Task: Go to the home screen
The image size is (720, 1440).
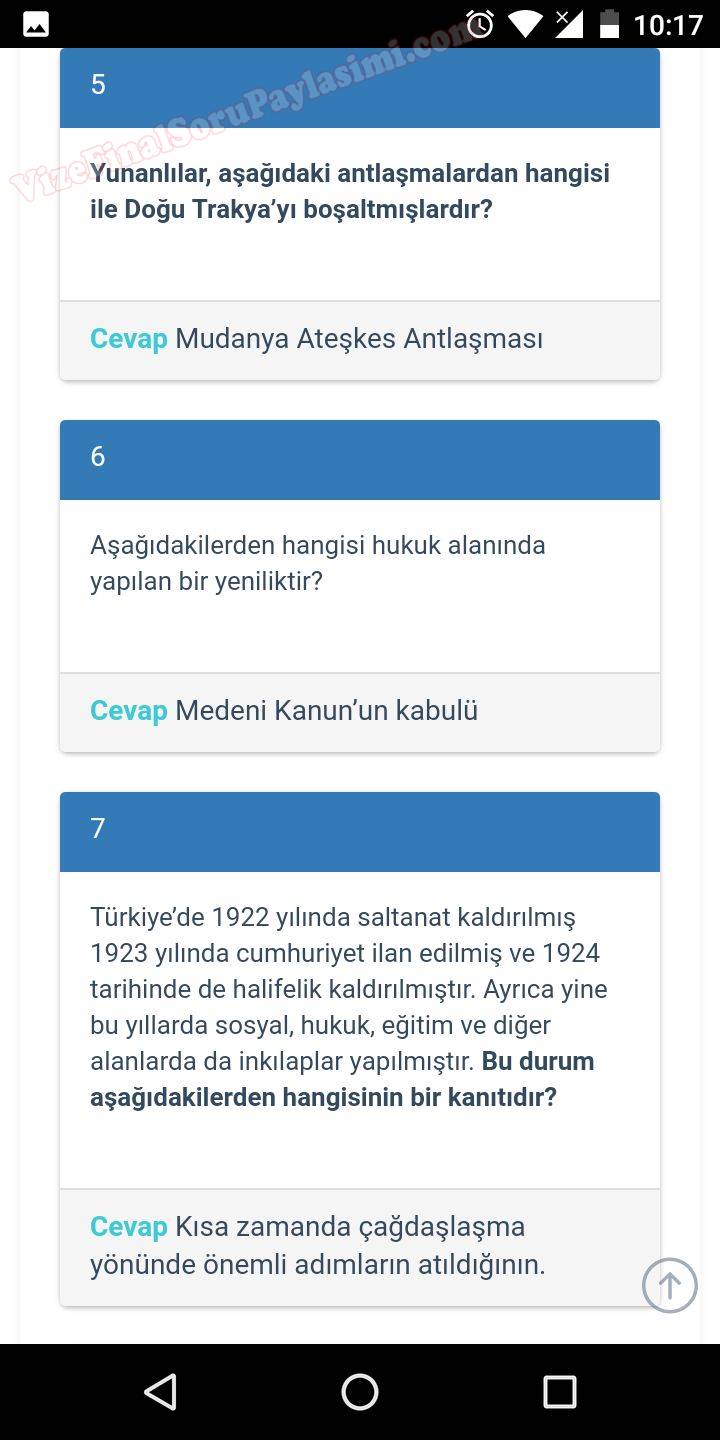Action: (360, 1391)
